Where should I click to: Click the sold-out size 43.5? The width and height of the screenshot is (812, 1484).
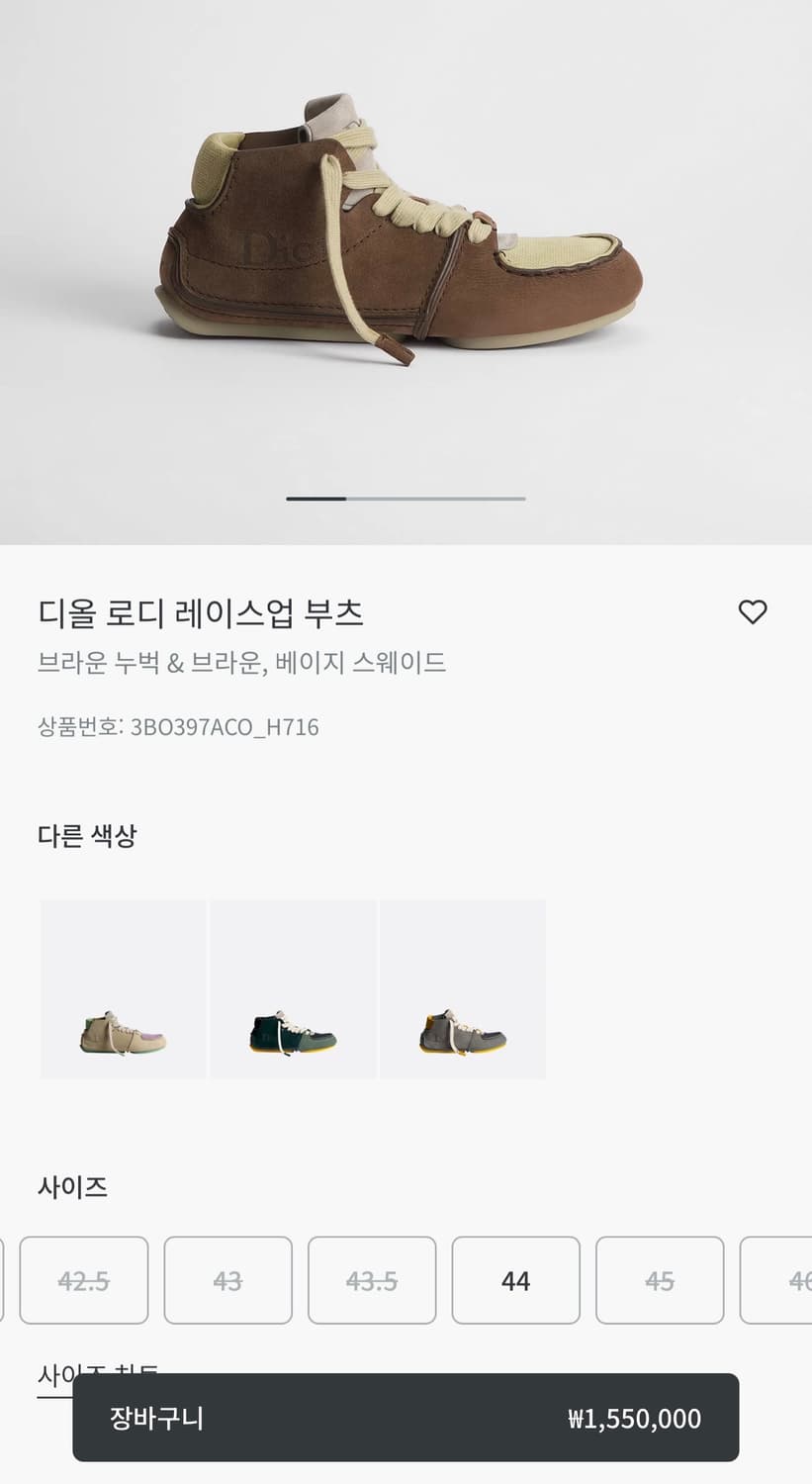(372, 1280)
